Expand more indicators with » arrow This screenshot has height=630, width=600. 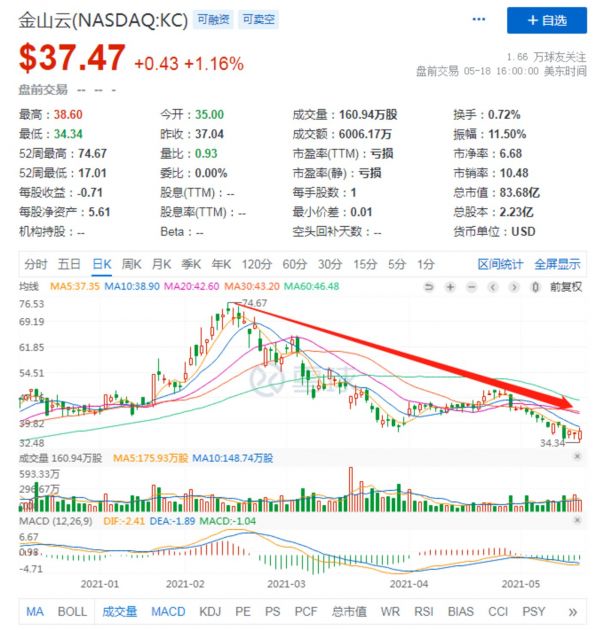572,611
